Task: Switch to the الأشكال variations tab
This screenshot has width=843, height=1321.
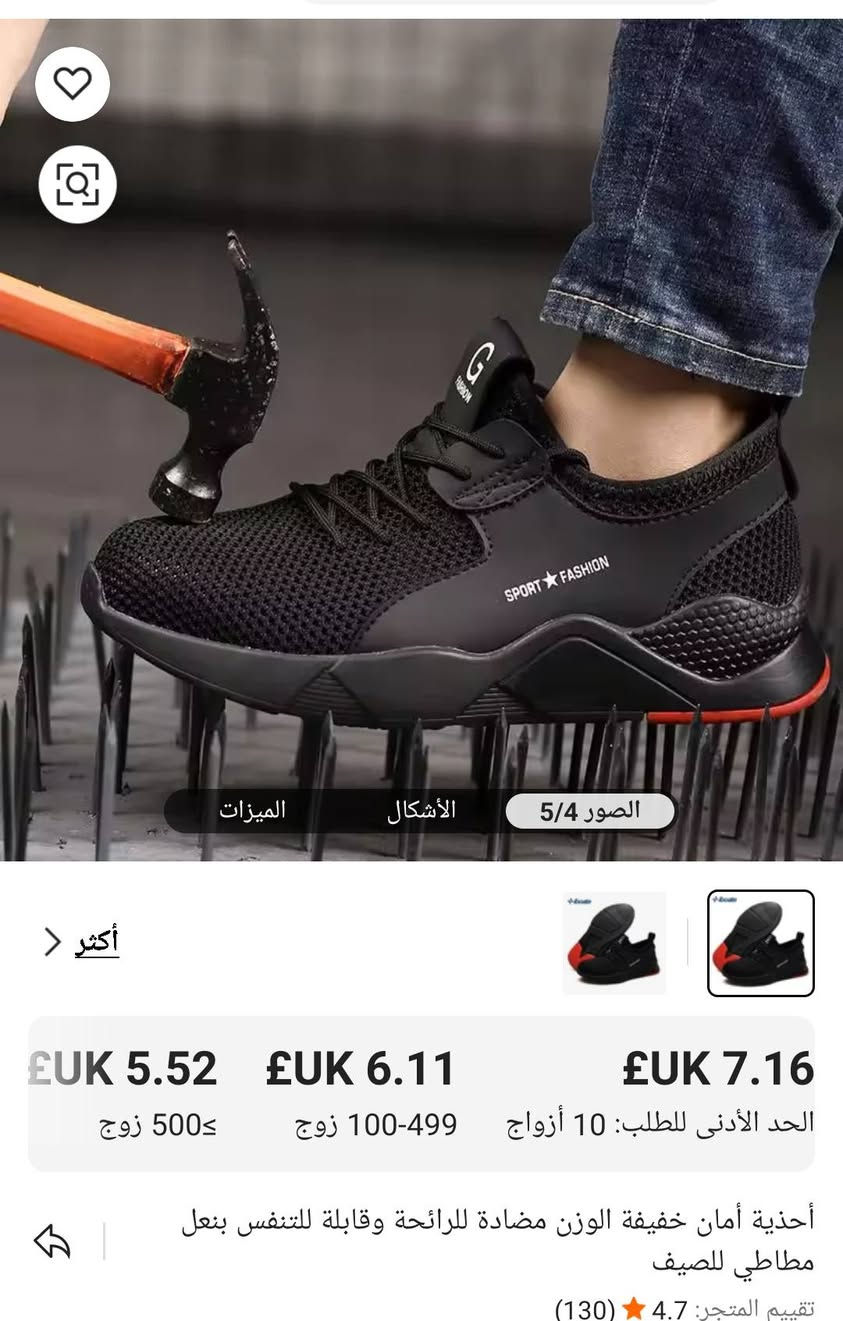Action: click(421, 811)
